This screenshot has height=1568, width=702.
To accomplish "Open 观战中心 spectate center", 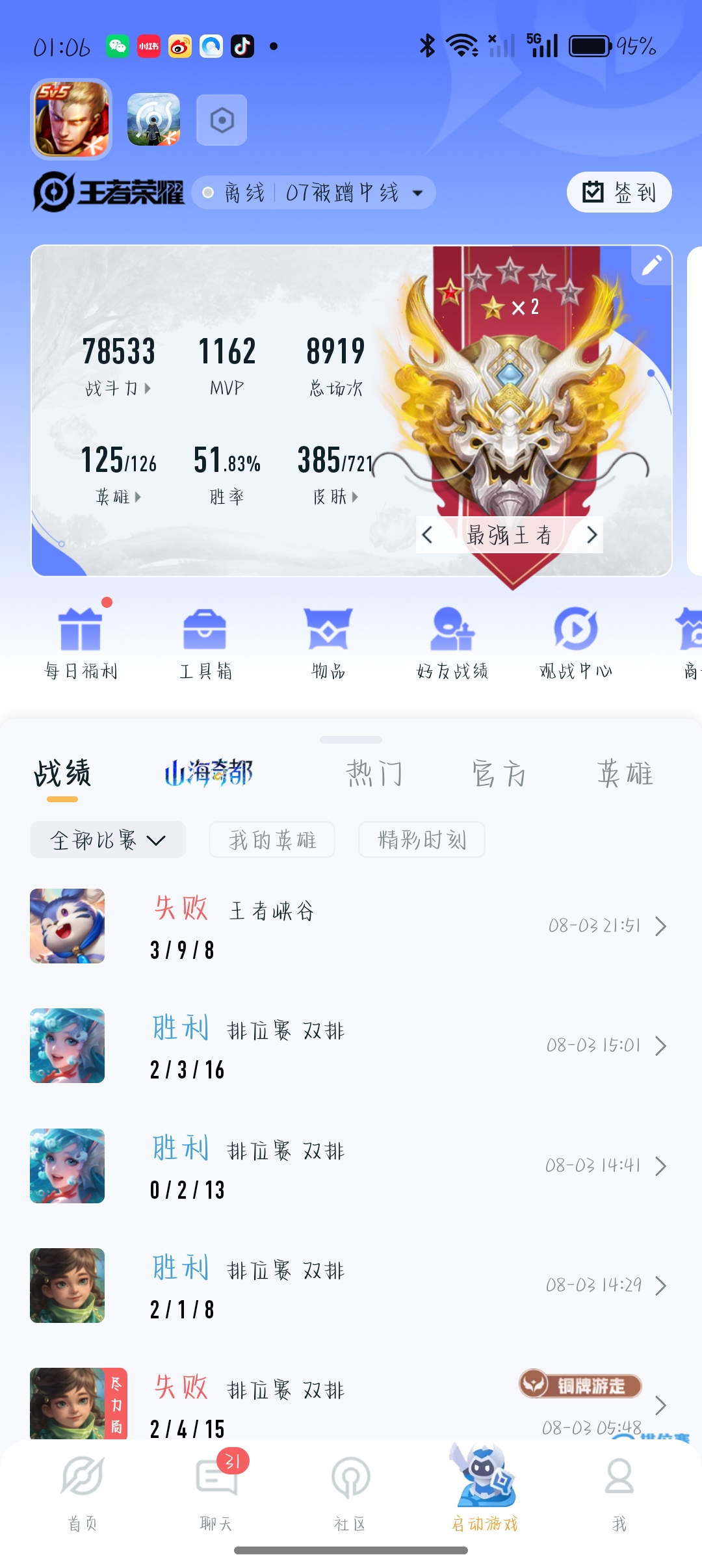I will 576,644.
